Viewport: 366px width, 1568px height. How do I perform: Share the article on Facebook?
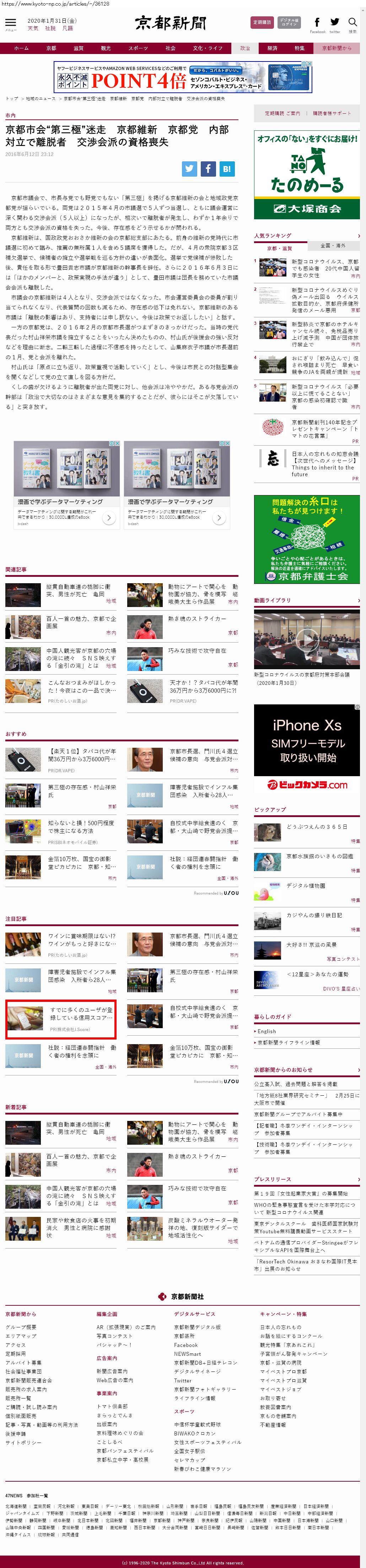(x=208, y=168)
